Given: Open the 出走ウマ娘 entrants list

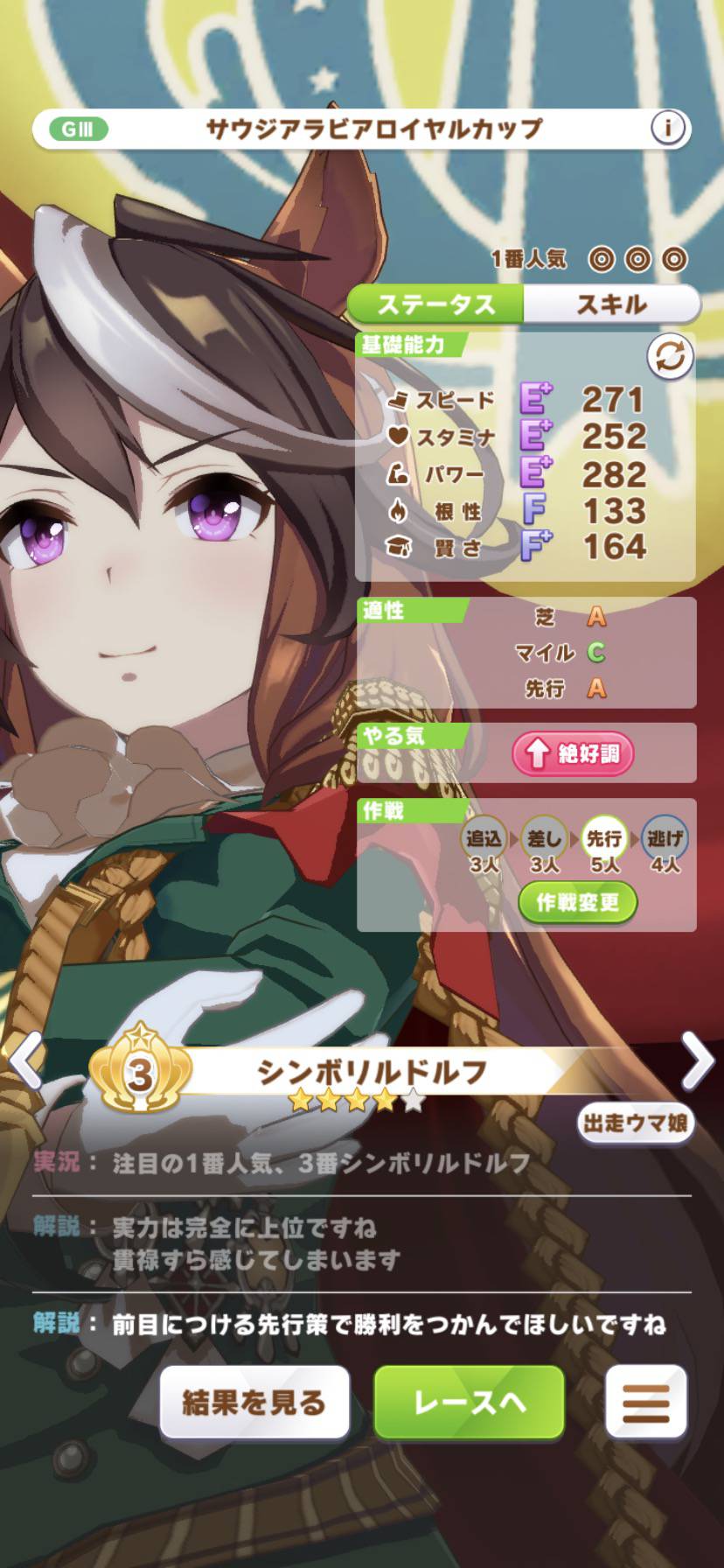Looking at the screenshot, I should pos(636,1123).
